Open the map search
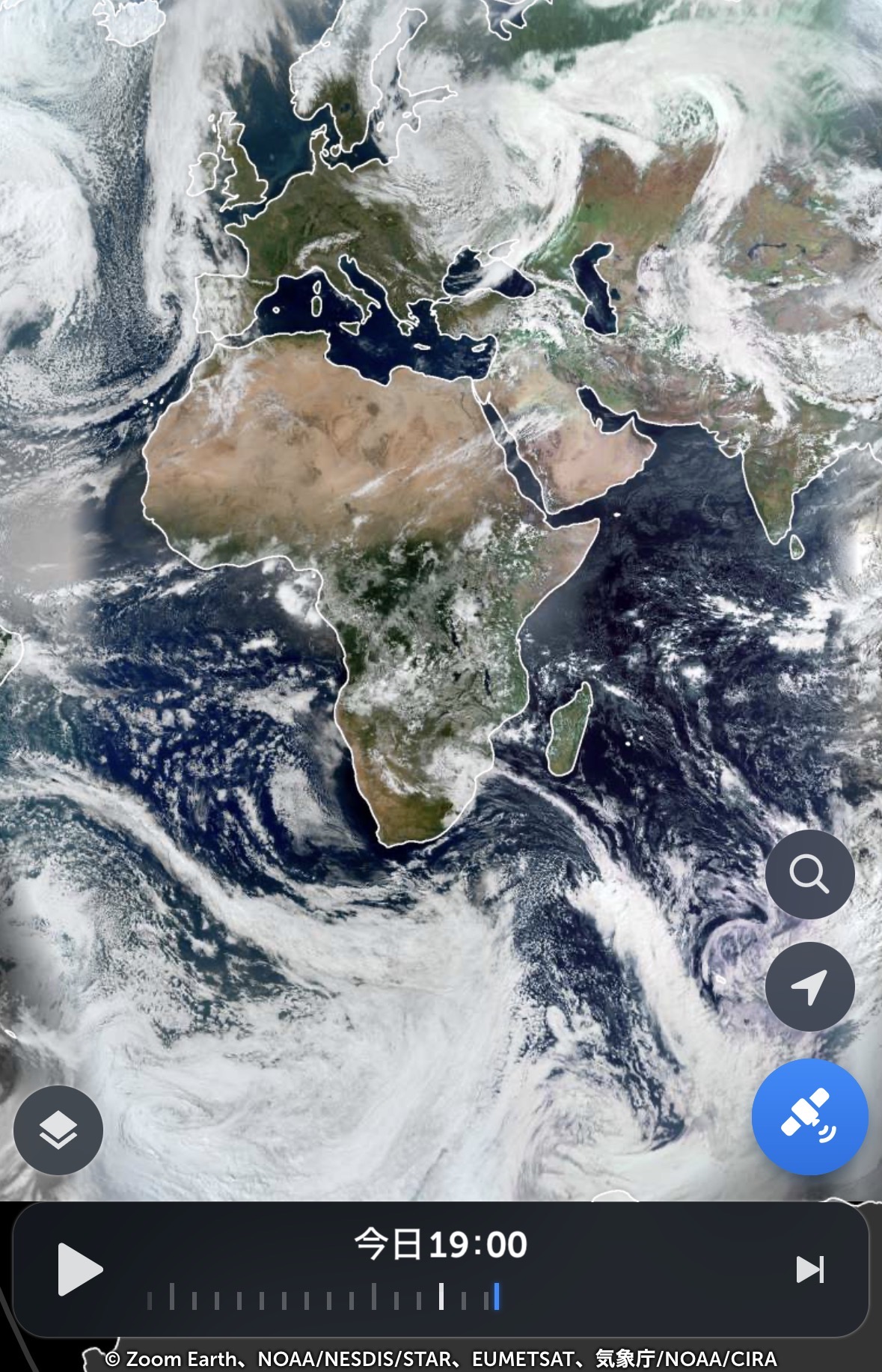 [809, 874]
